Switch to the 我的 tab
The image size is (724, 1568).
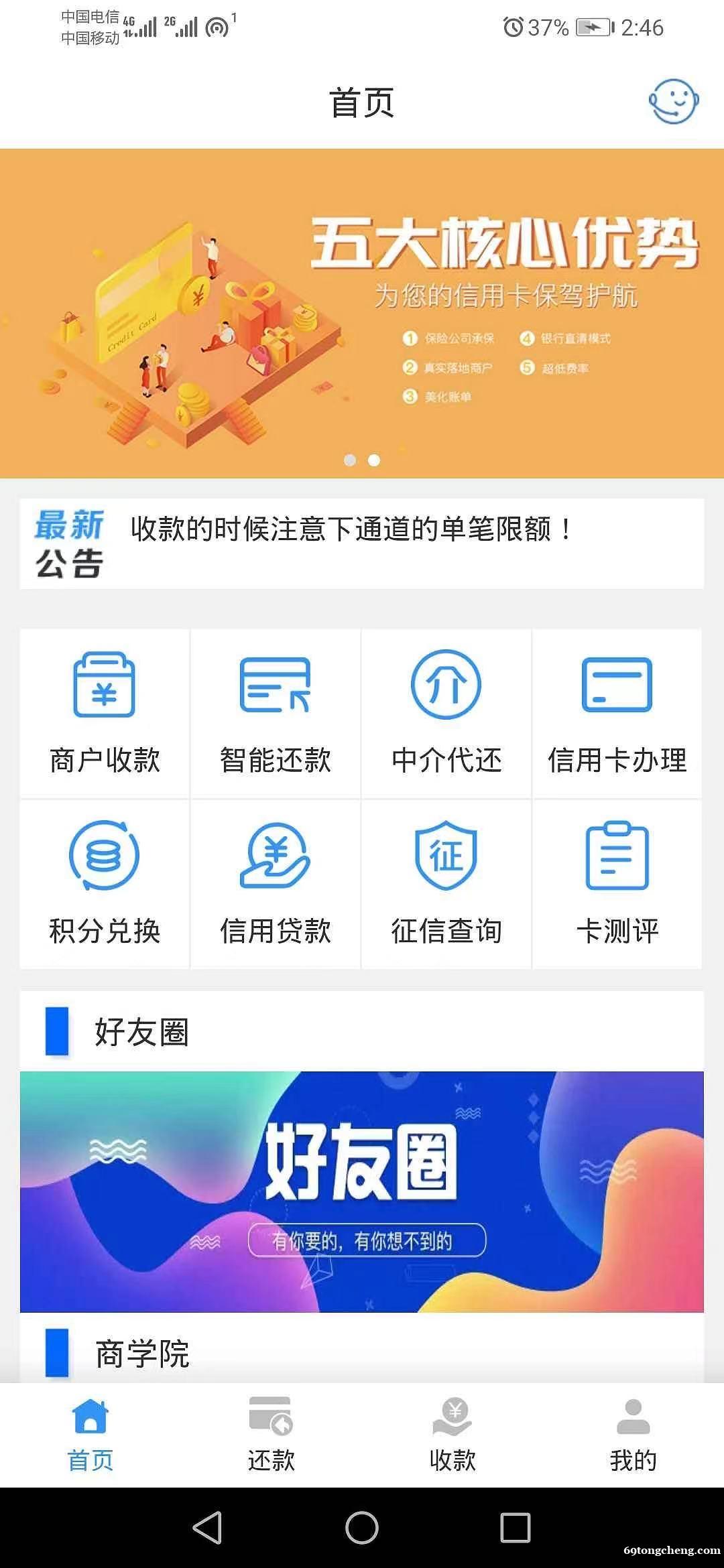632,1434
